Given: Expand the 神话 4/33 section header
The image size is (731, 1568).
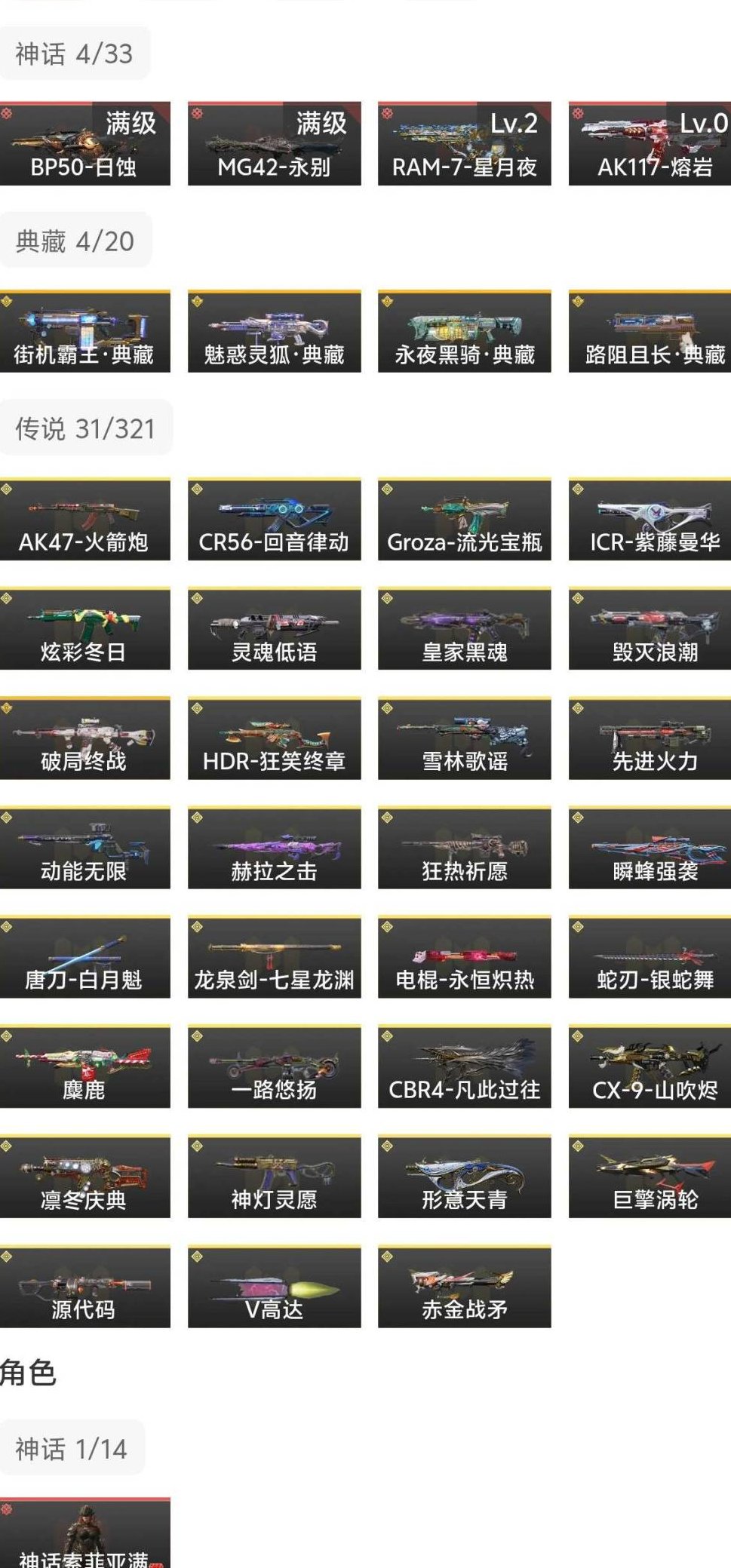Looking at the screenshot, I should tap(74, 53).
